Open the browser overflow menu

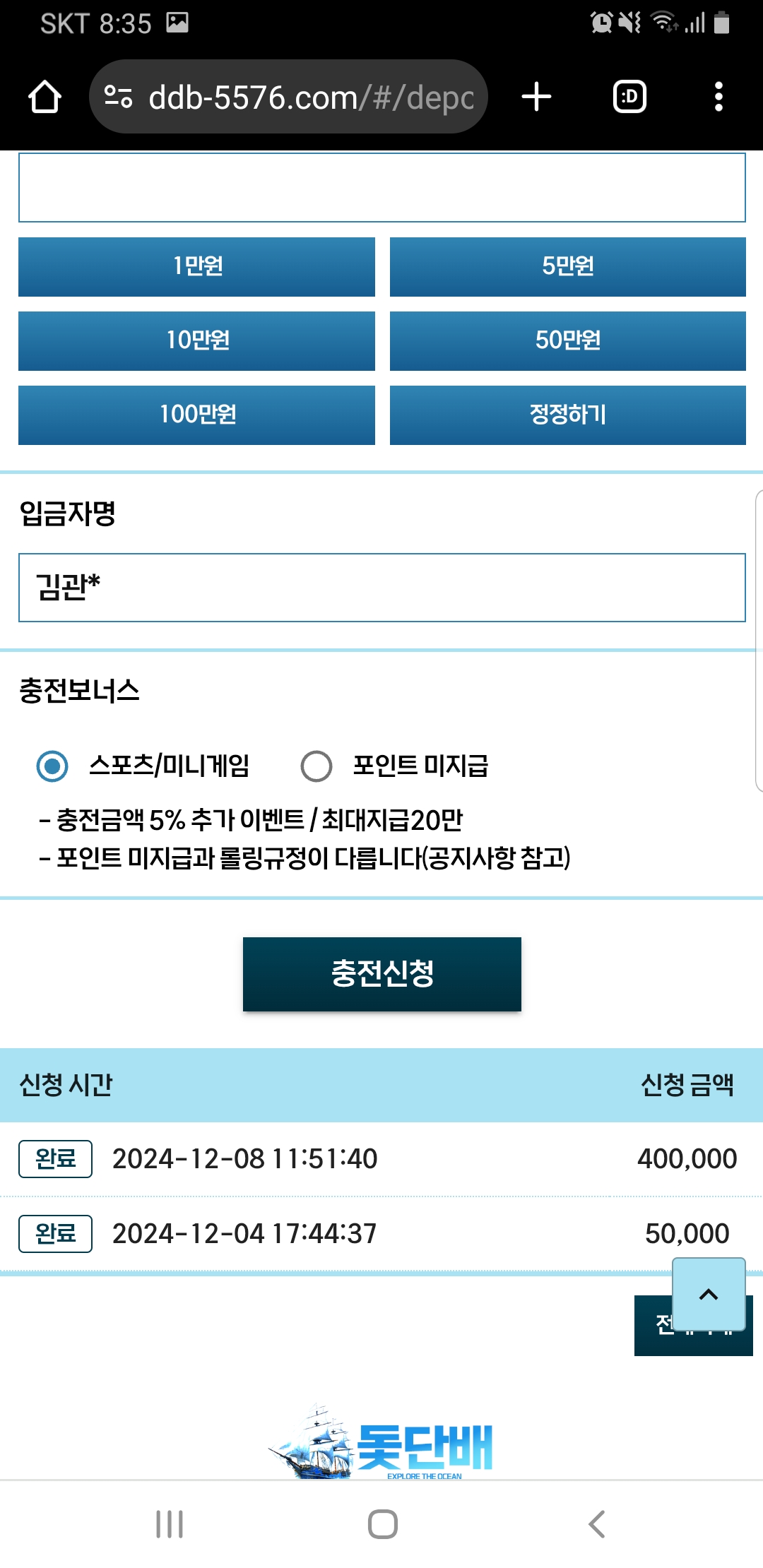coord(718,97)
